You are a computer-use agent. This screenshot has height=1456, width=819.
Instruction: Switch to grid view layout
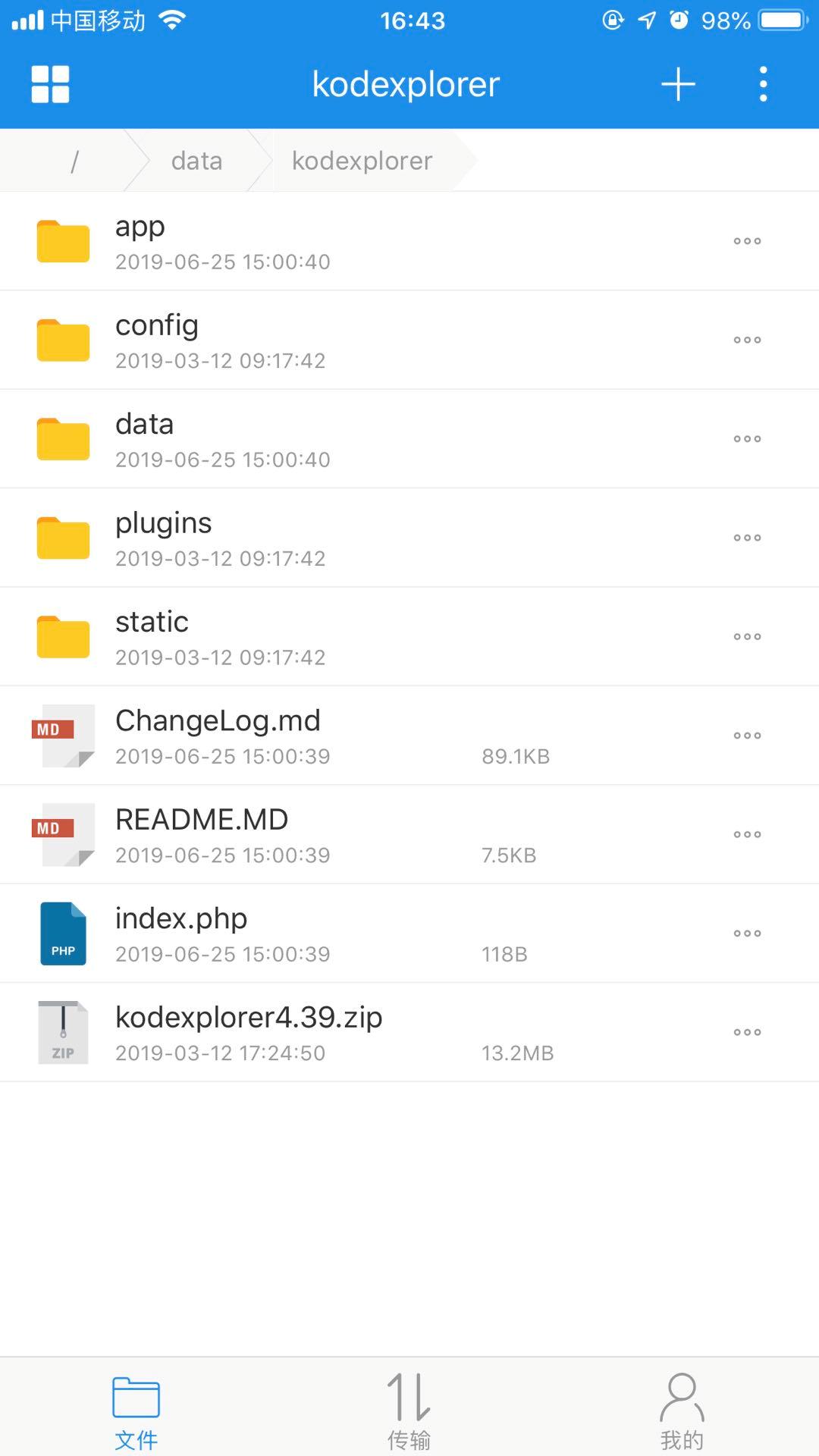[50, 84]
